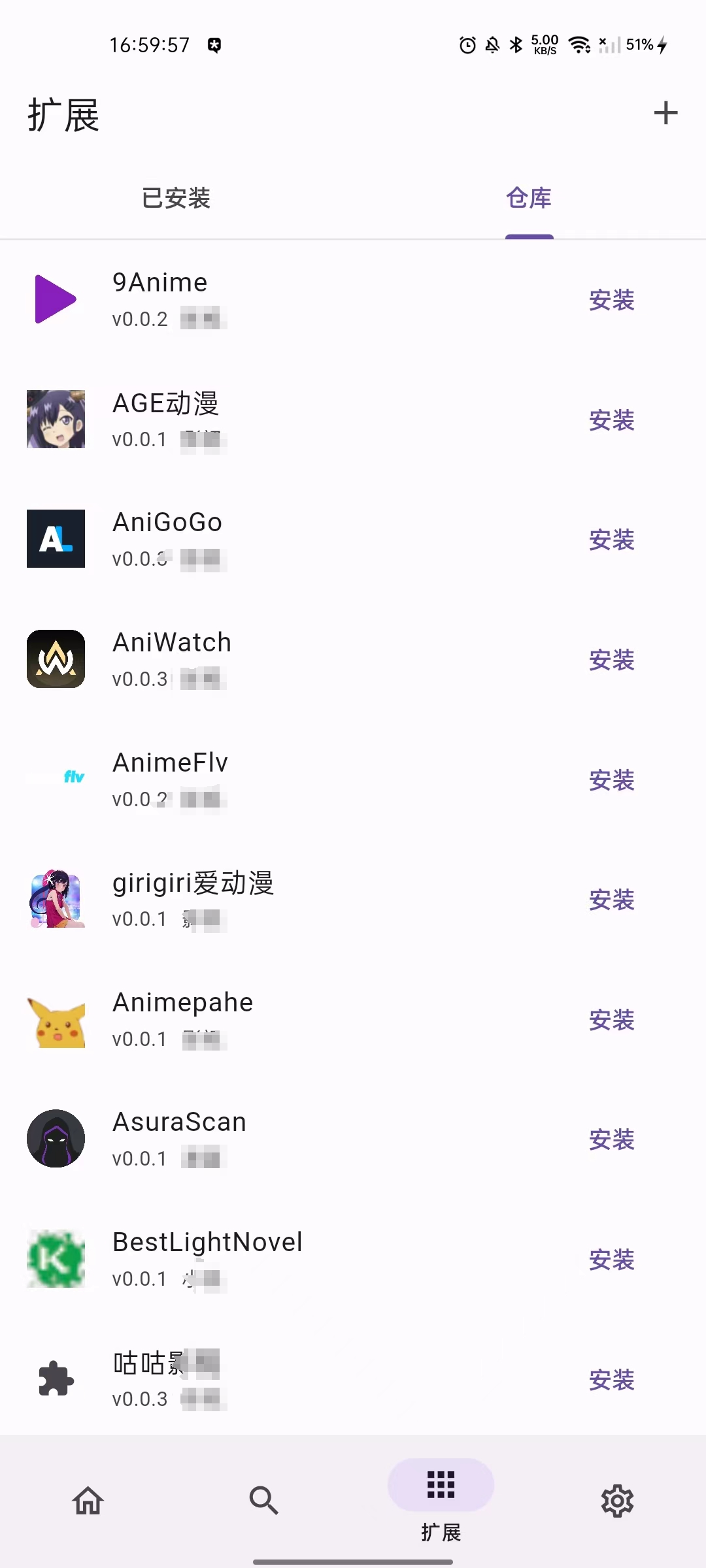Install the AGE动漫 extension
The image size is (706, 1568).
[611, 421]
